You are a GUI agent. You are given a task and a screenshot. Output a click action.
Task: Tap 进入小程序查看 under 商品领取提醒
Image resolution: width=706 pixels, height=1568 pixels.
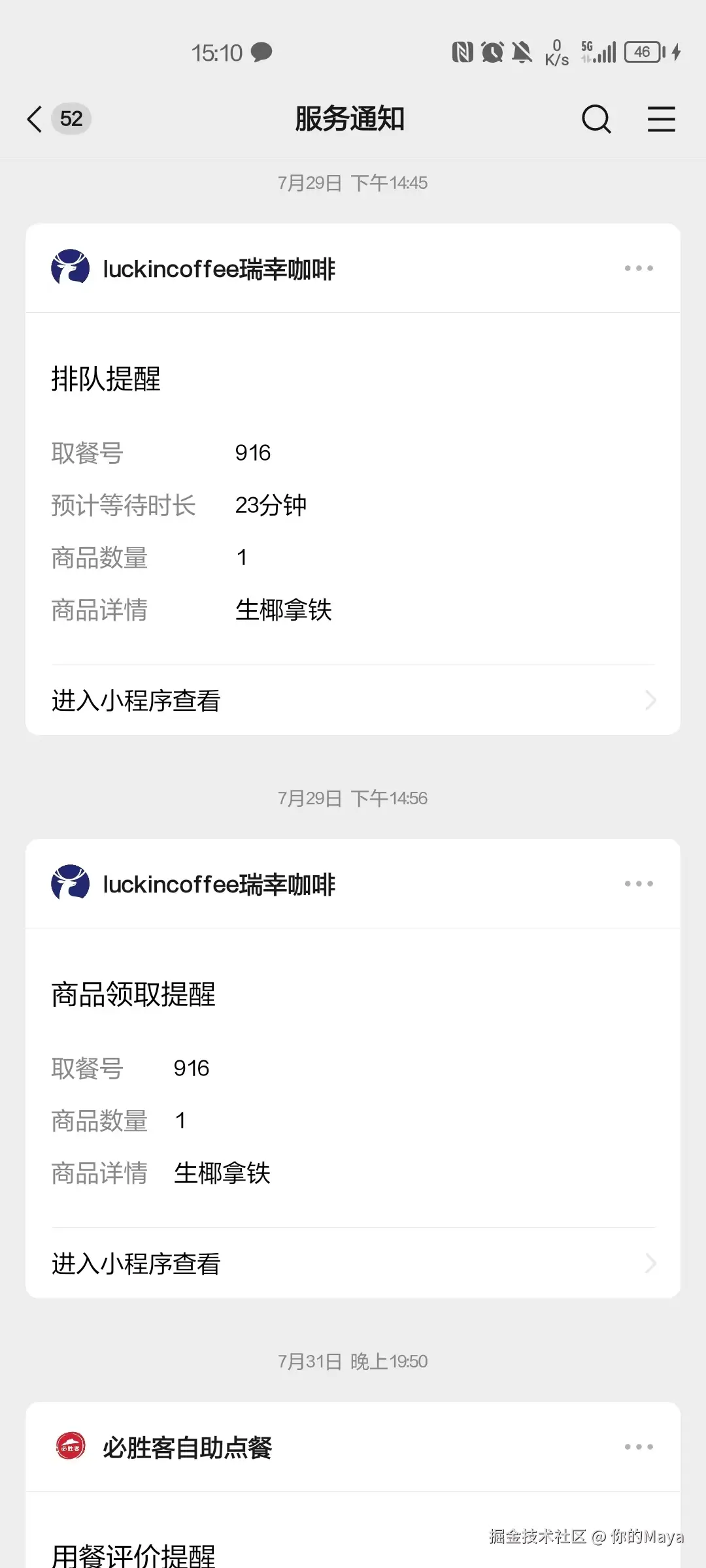[x=353, y=1264]
